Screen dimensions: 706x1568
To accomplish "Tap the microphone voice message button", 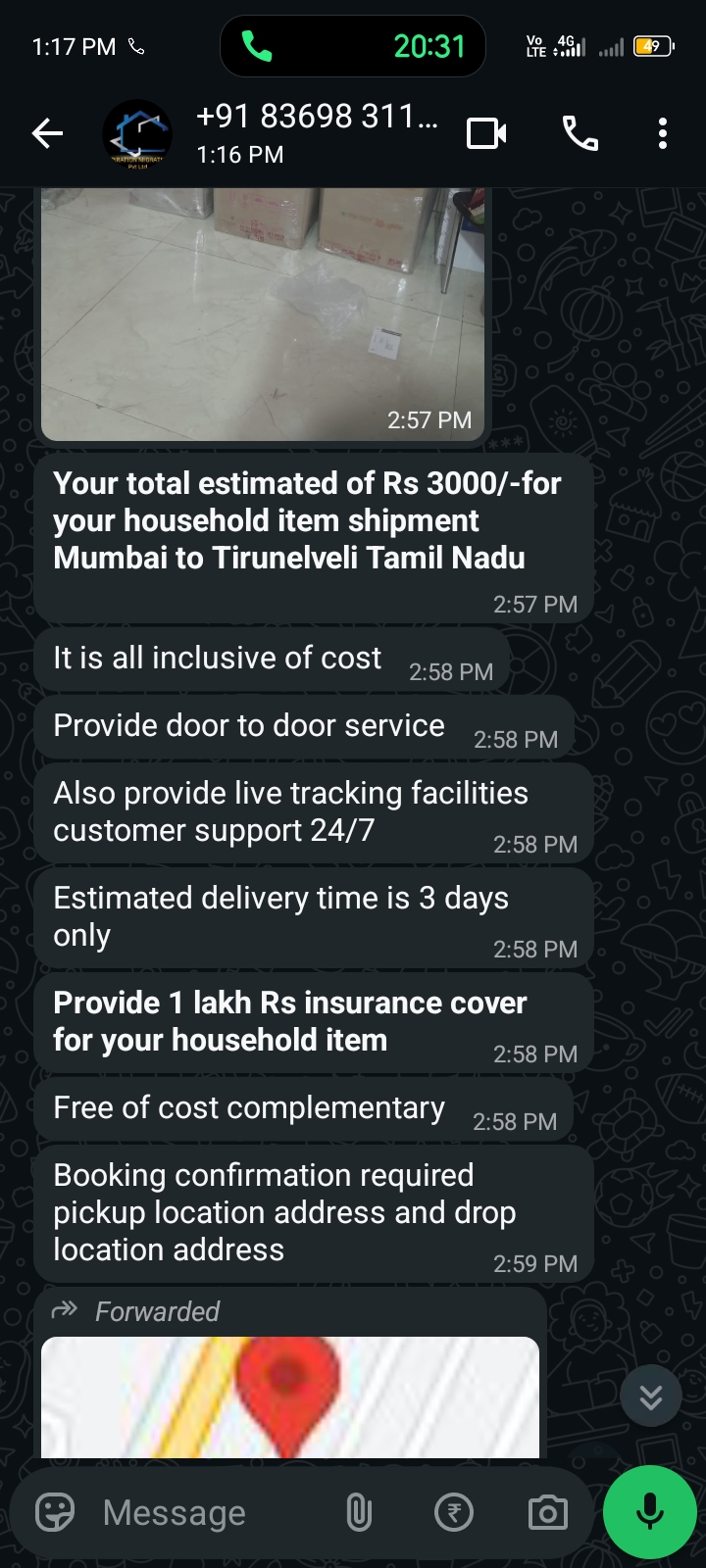I will tap(650, 1512).
